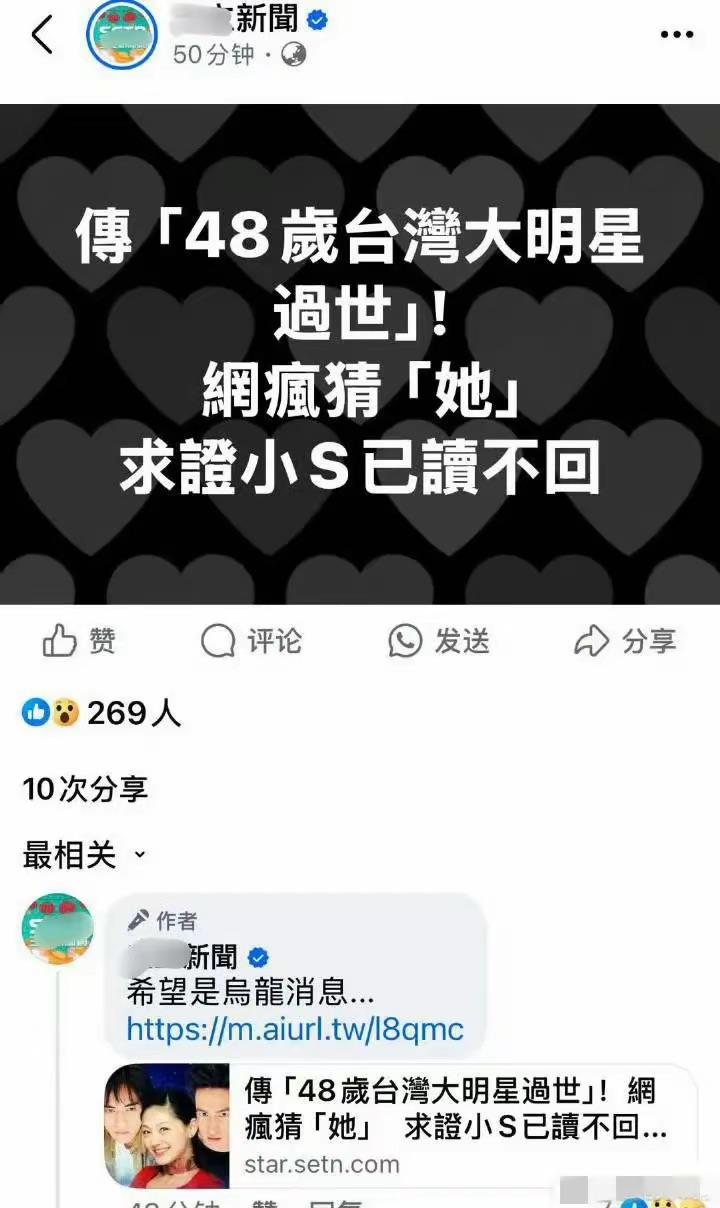Open the three-dot overflow menu
The image size is (720, 1208).
[x=676, y=35]
